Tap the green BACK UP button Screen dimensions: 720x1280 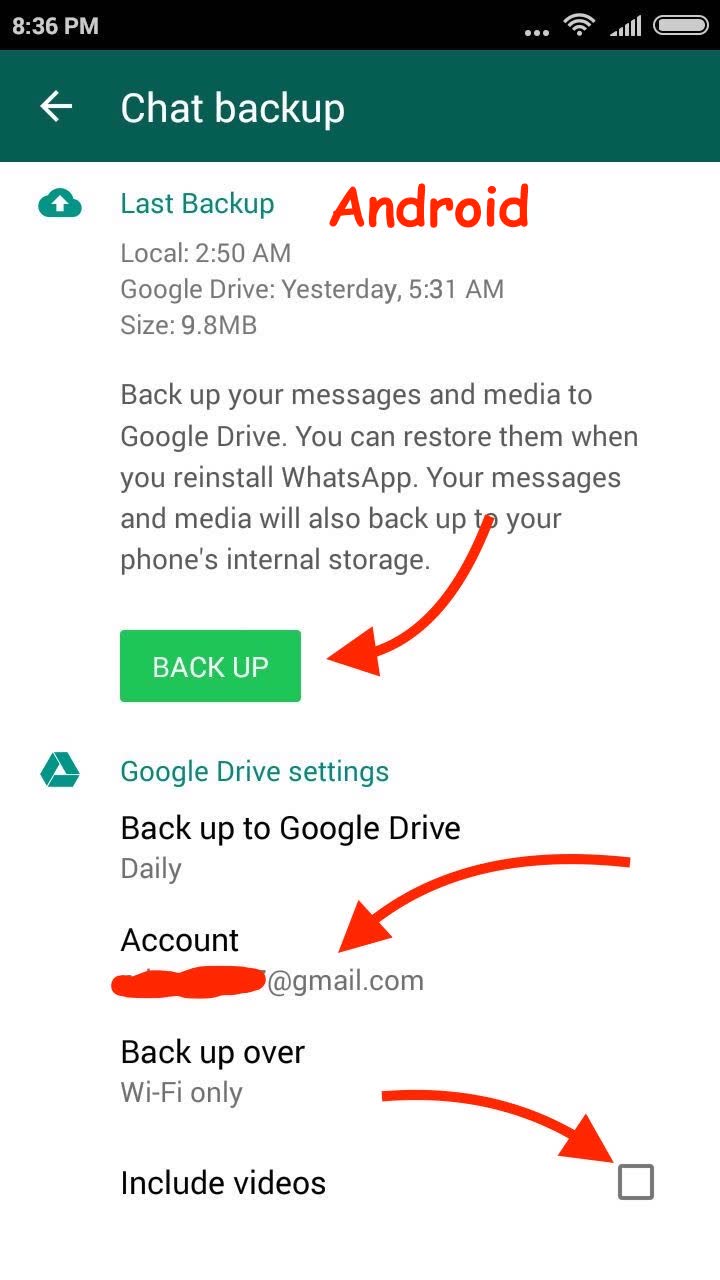point(210,666)
